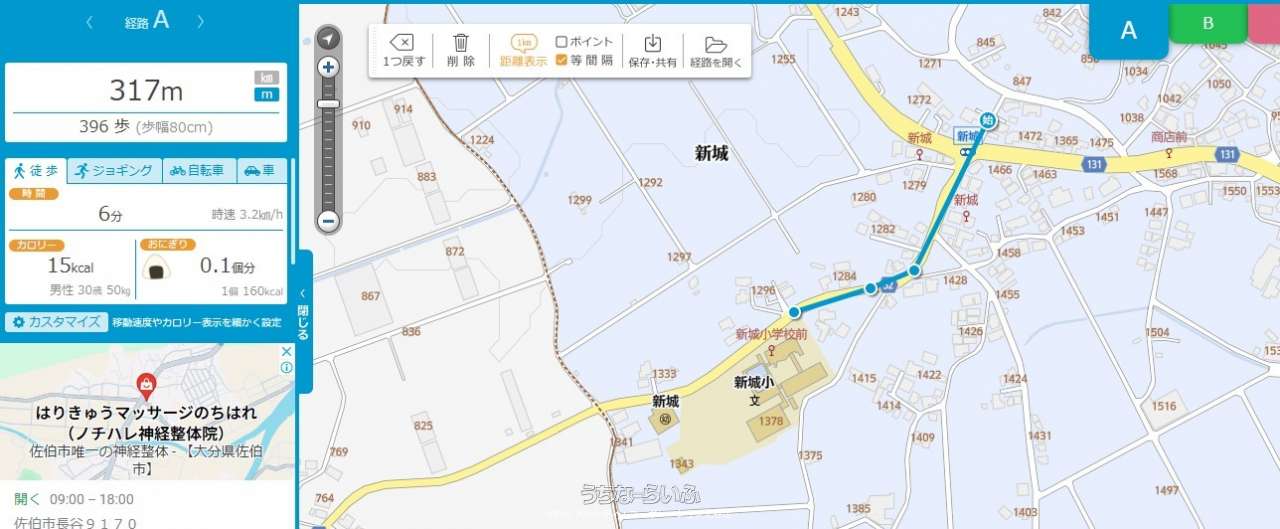This screenshot has height=529, width=1280.
Task: Select the 自転車 bicycle tab
Action: pos(199,171)
